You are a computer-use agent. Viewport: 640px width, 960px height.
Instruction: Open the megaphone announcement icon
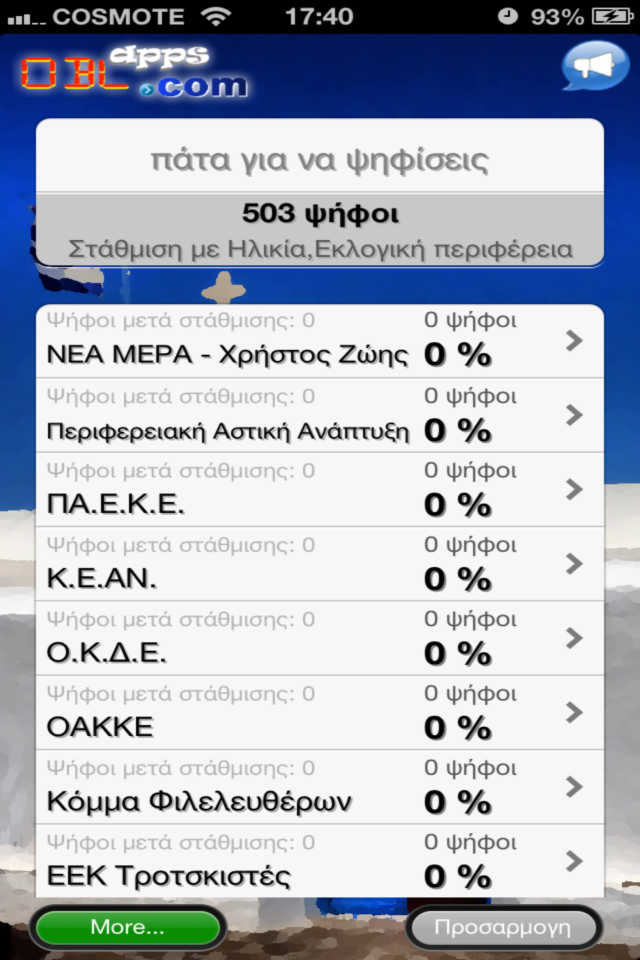[595, 67]
